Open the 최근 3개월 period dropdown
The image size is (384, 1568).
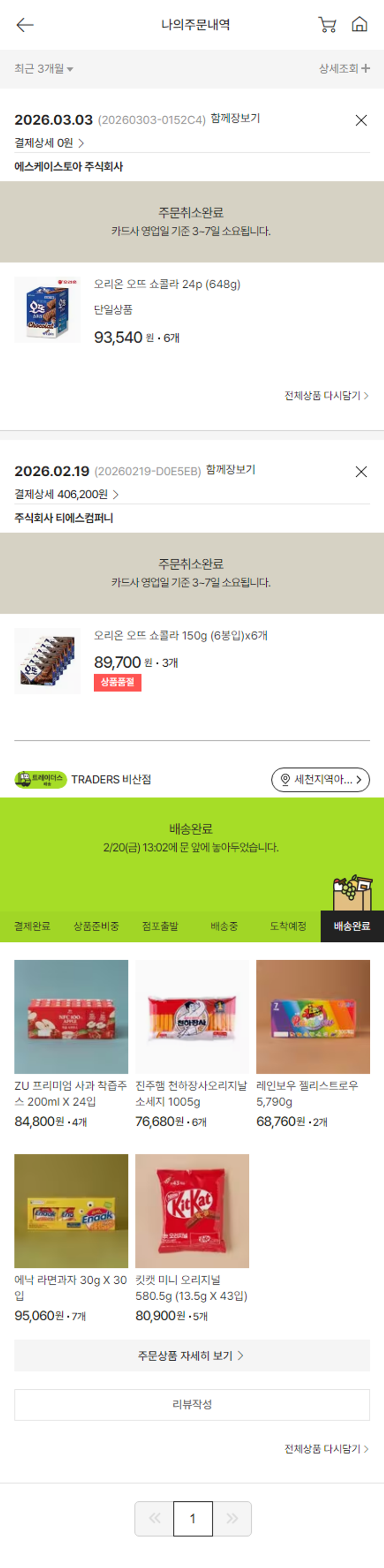coord(44,69)
